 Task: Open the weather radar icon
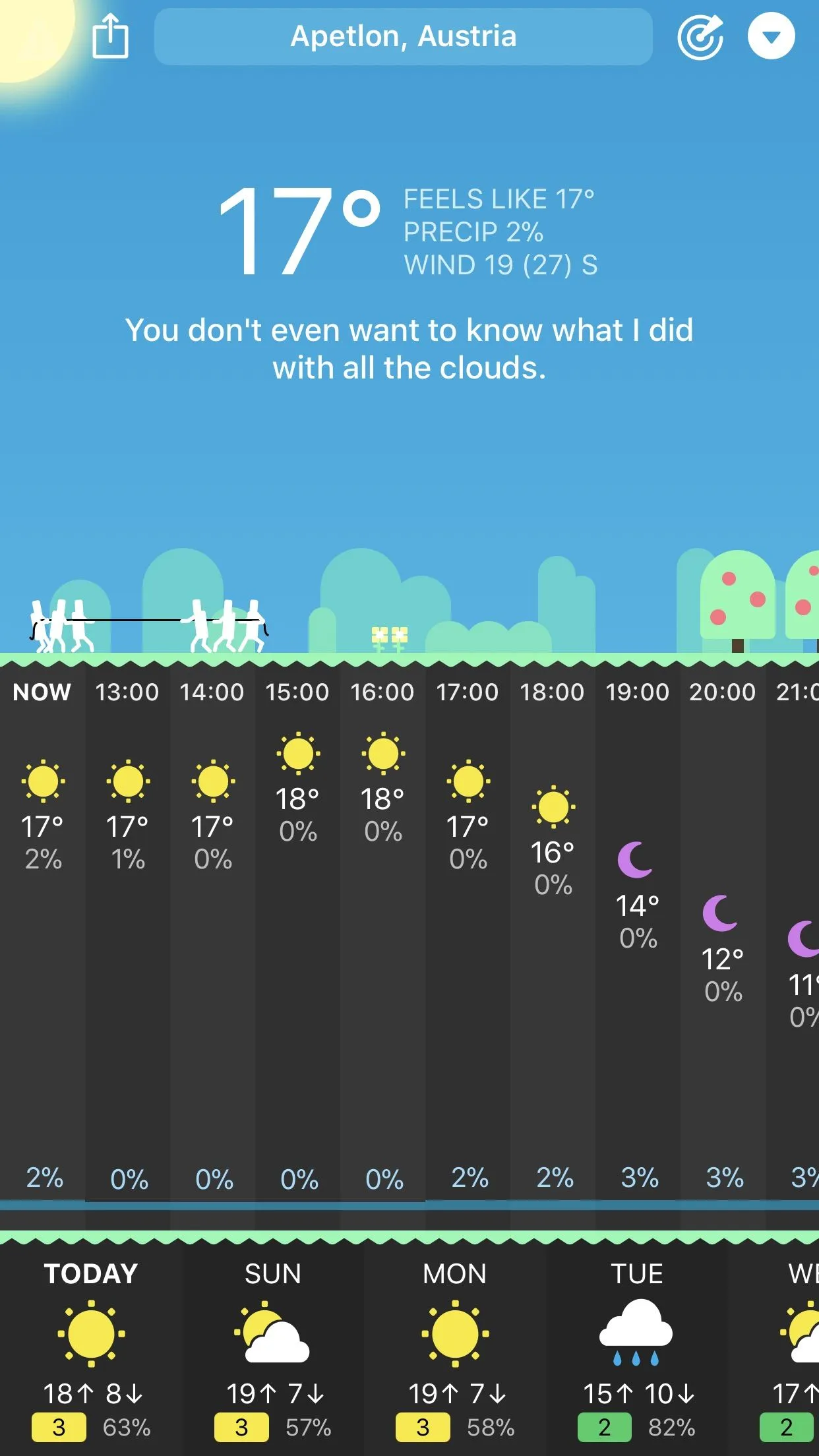pos(700,37)
